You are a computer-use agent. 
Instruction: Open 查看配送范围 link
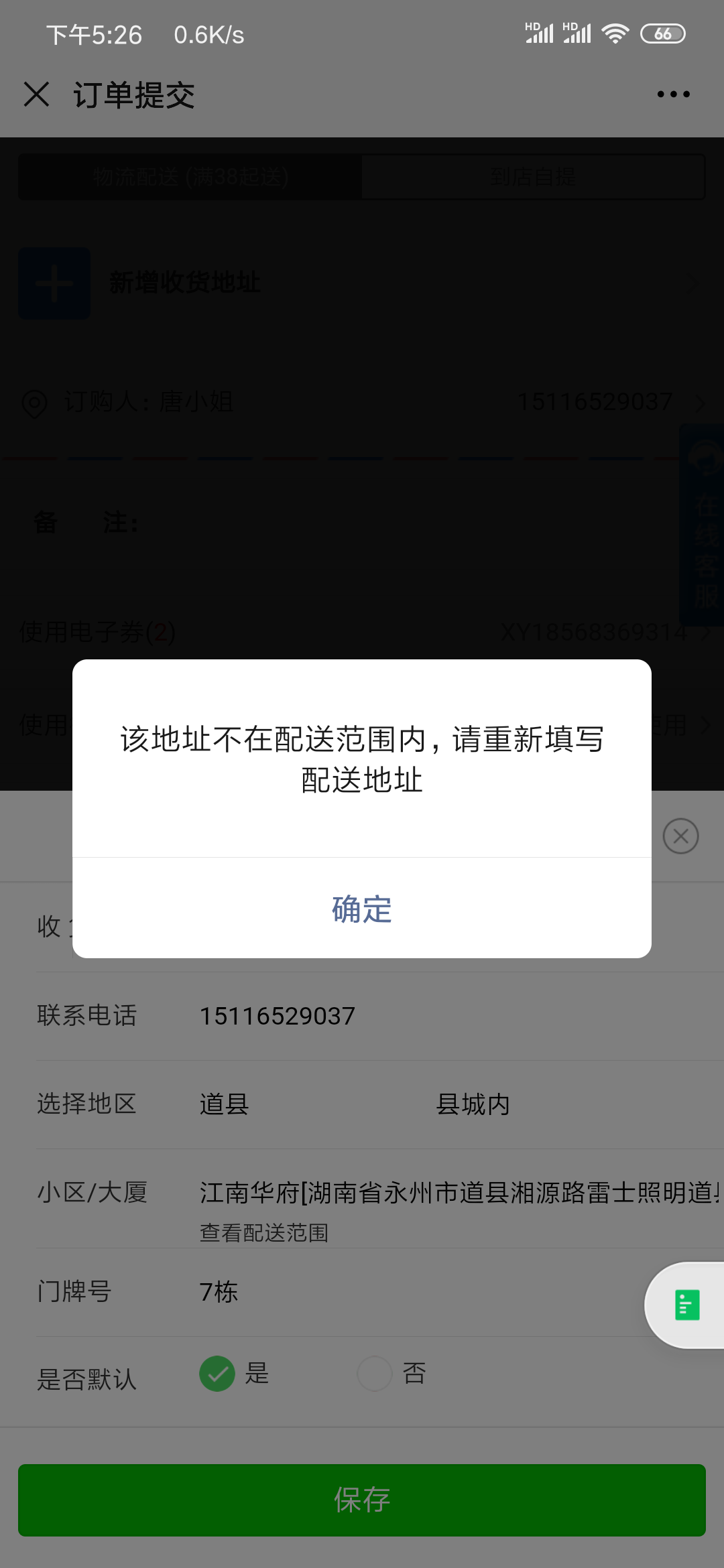(264, 1232)
